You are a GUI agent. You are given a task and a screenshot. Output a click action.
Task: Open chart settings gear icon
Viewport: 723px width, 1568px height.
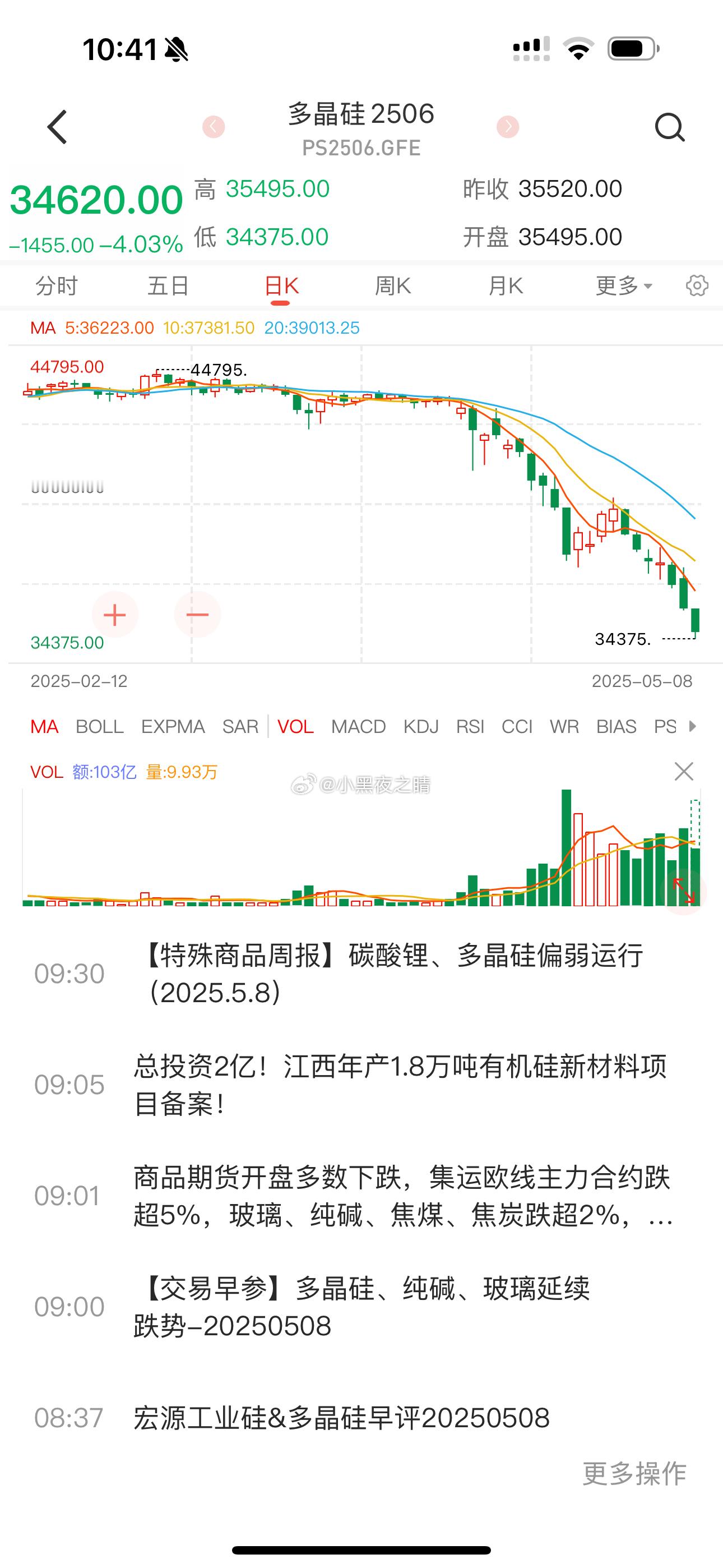tap(697, 285)
